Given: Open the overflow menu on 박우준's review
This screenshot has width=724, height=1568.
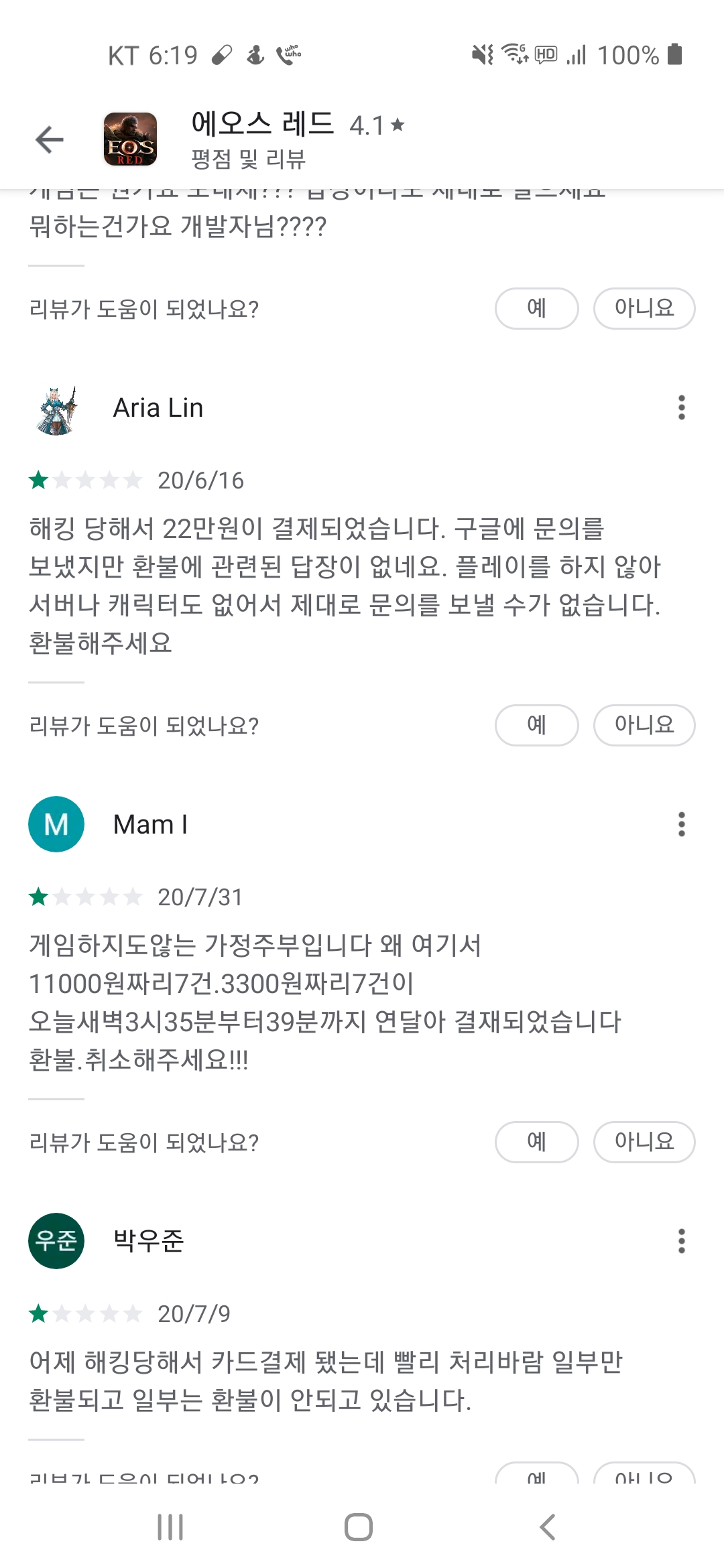Looking at the screenshot, I should (x=681, y=1241).
